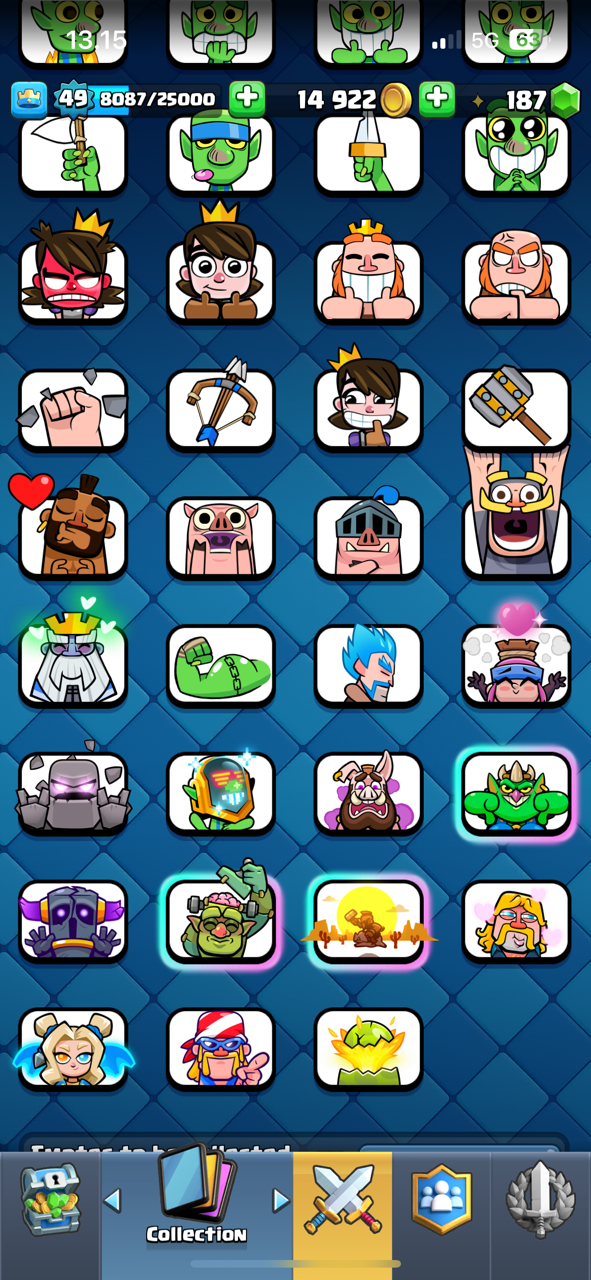Image resolution: width=591 pixels, height=1280 pixels.
Task: Select the purple P.E.K.K.A emote
Action: point(73,920)
